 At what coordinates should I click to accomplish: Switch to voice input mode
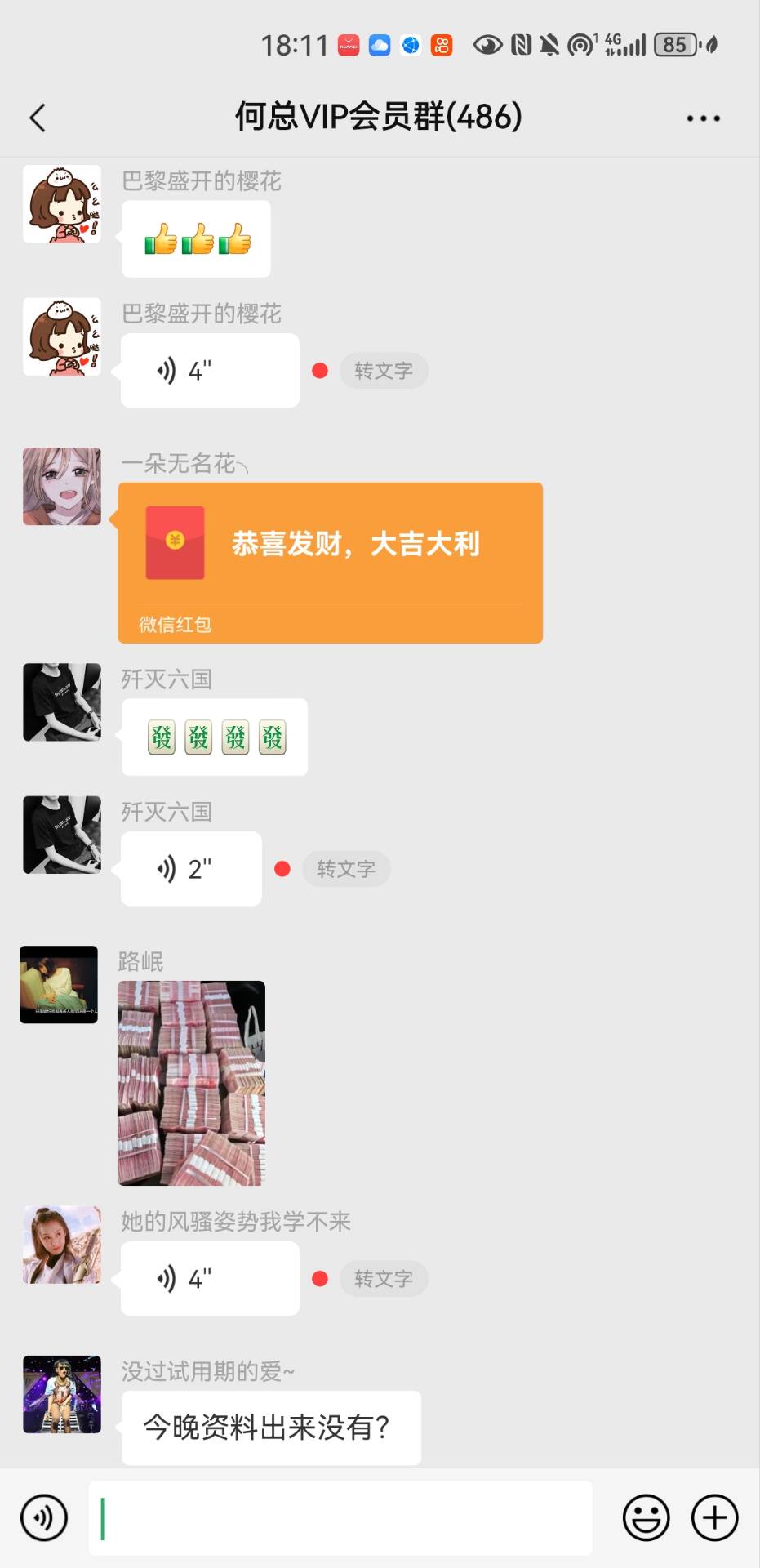pos(44,1517)
